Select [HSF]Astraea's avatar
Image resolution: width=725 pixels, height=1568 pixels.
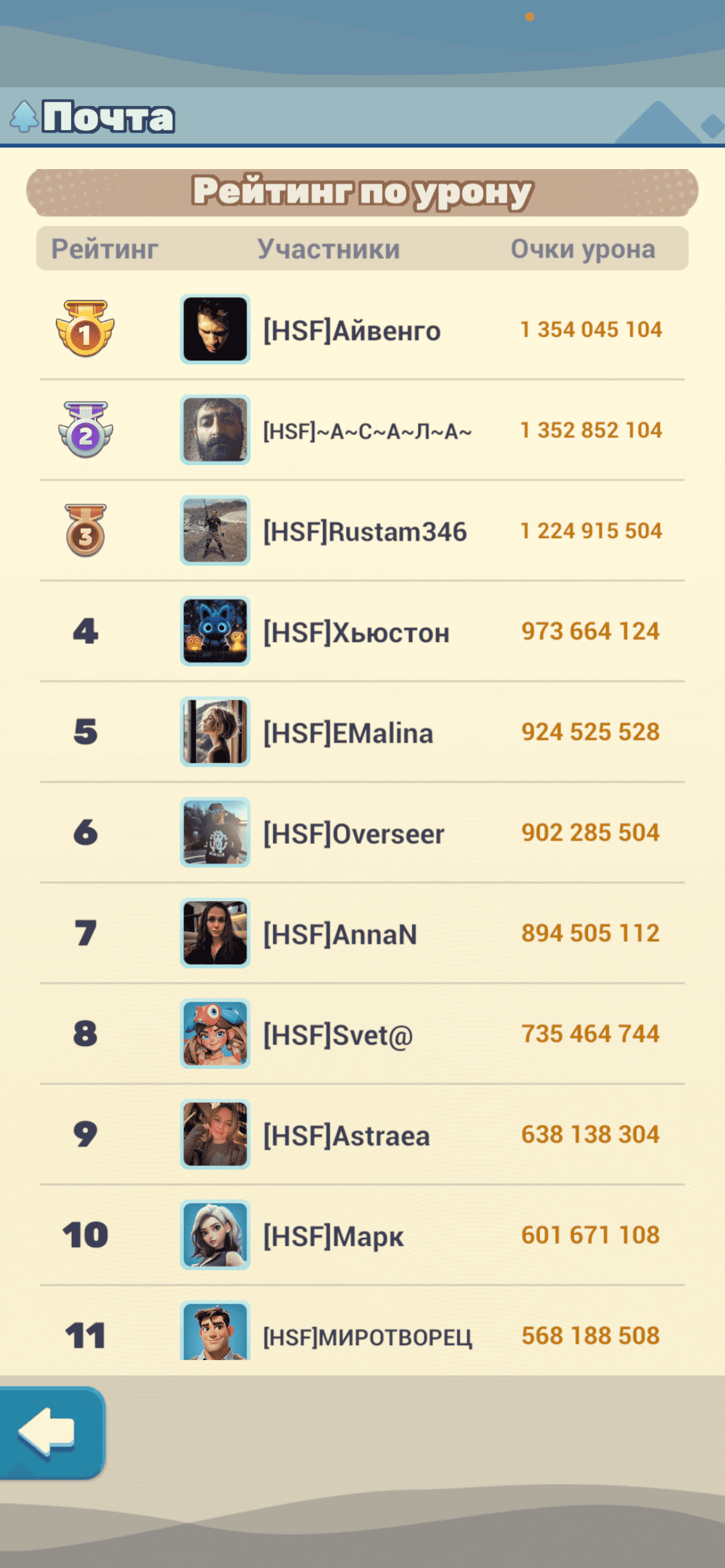point(215,1134)
